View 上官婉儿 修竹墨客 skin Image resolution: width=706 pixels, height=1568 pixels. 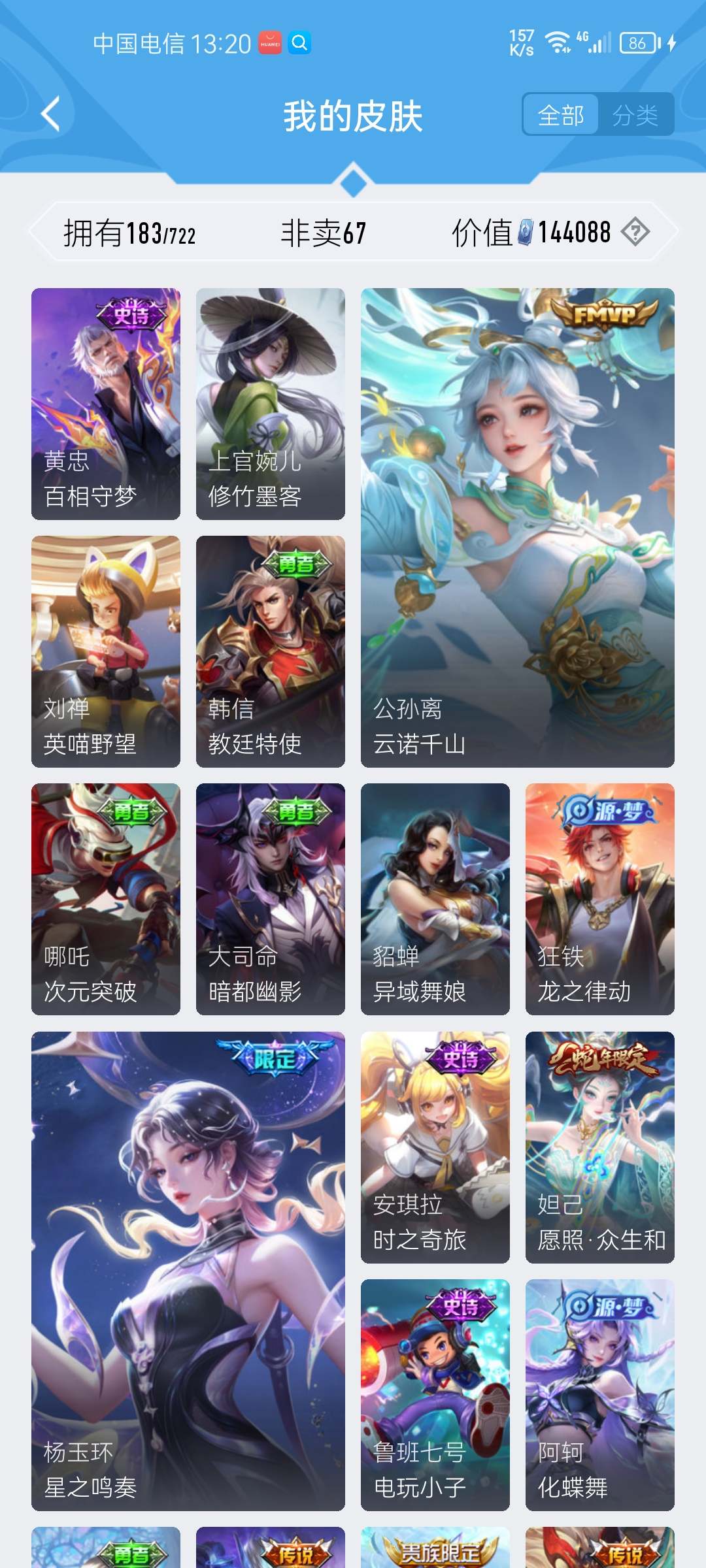click(x=271, y=404)
